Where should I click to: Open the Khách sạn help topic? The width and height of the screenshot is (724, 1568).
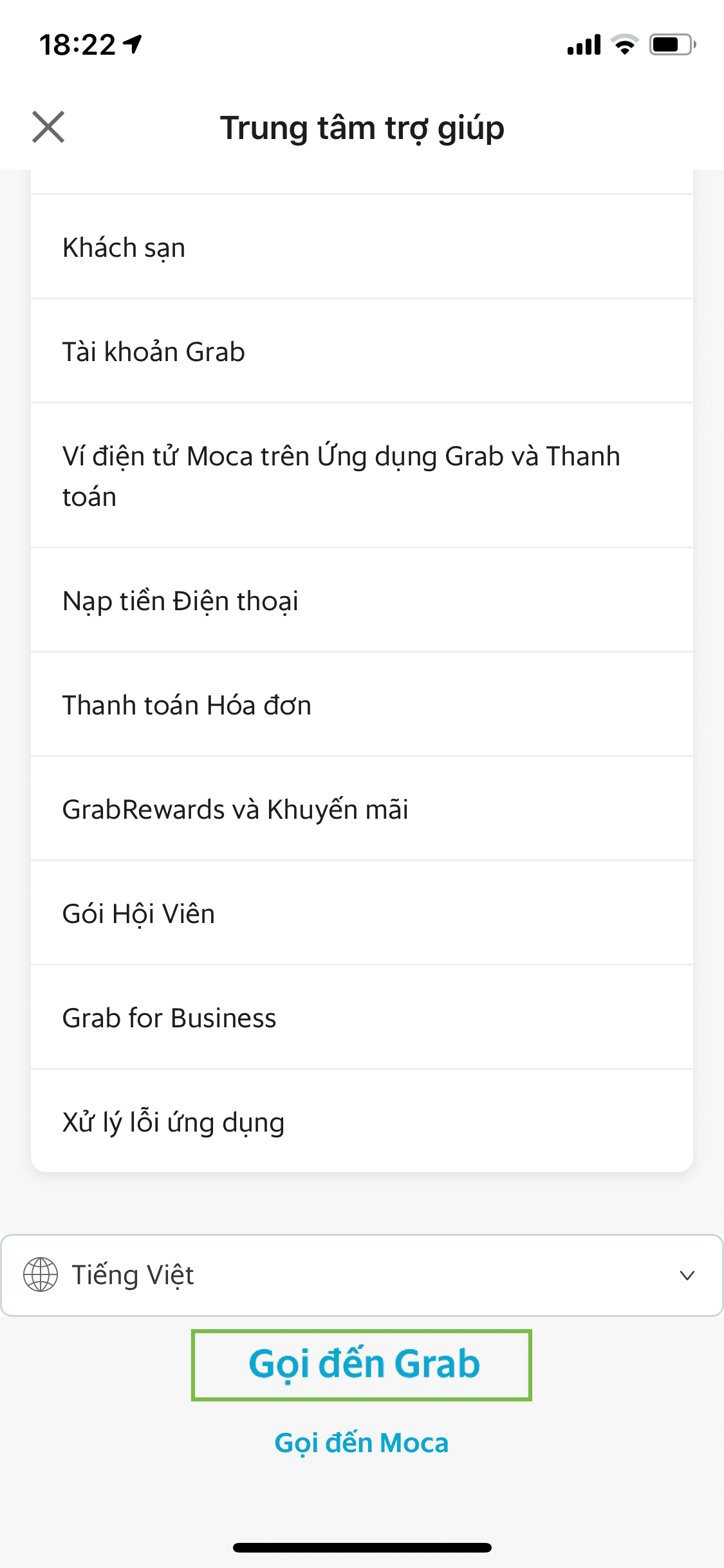[360, 247]
